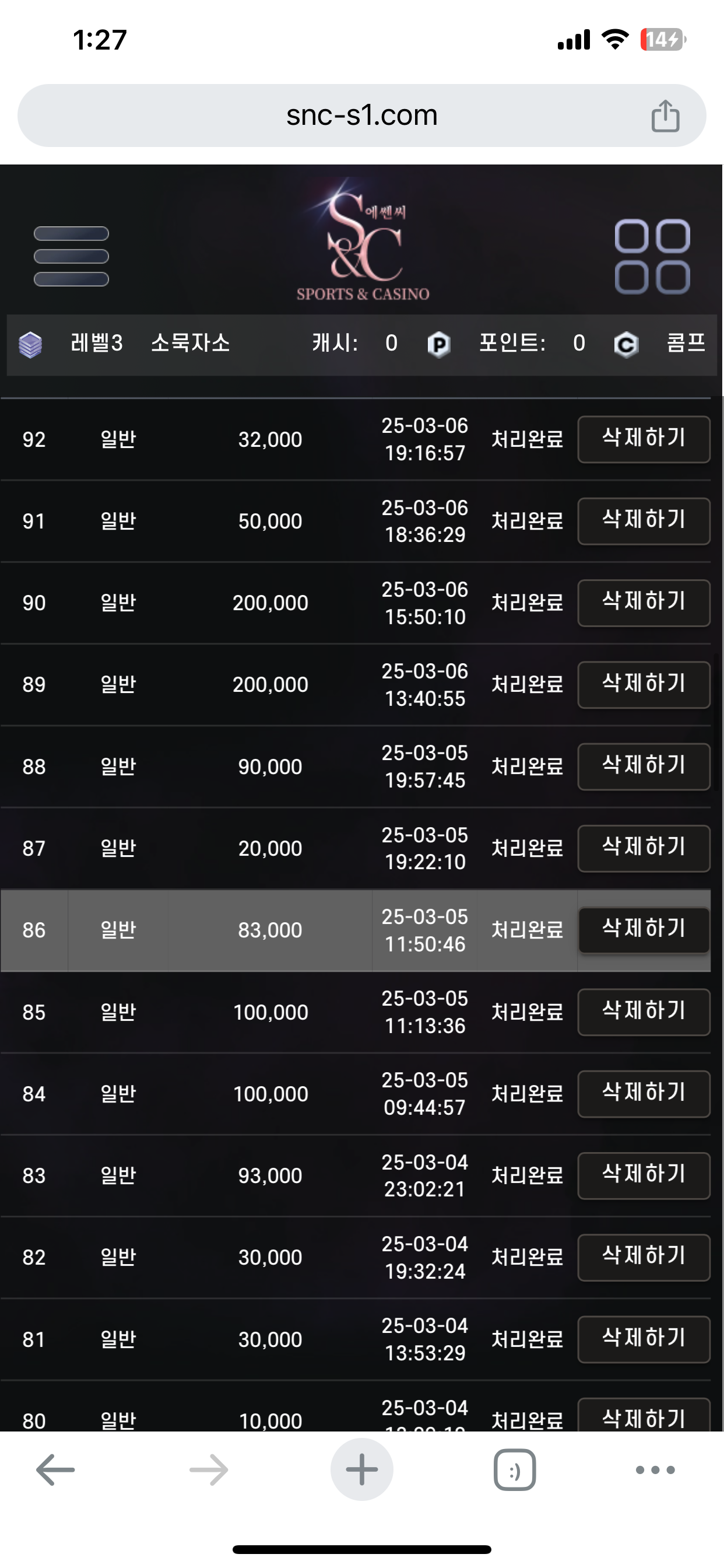
Task: Delete entry 92 with 삭제하기
Action: [x=644, y=439]
